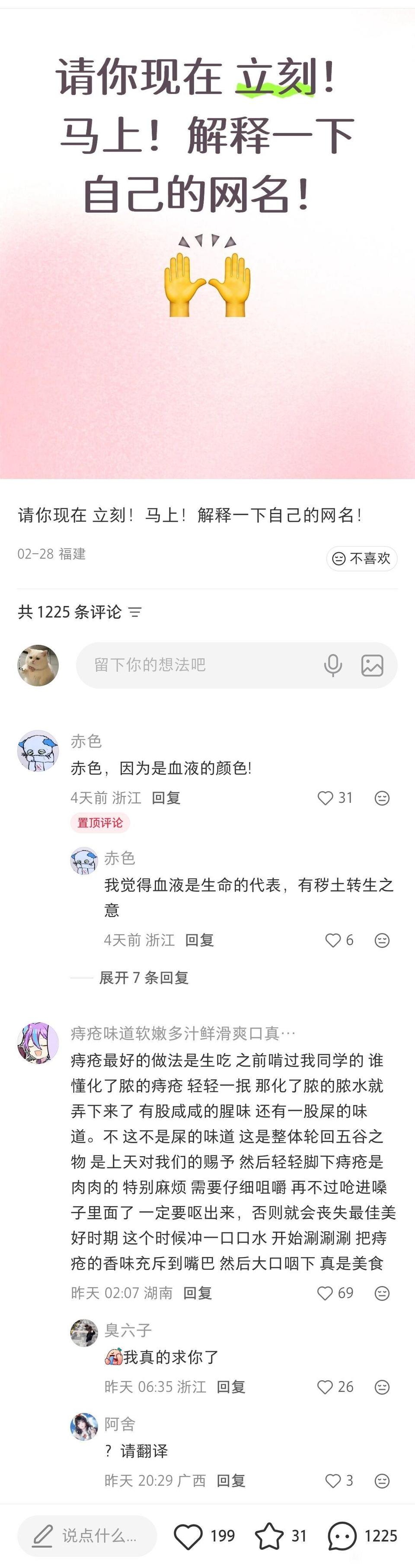This screenshot has width=415, height=1568.
Task: Tap the 留下你的想法吧 comment field
Action: [x=195, y=665]
